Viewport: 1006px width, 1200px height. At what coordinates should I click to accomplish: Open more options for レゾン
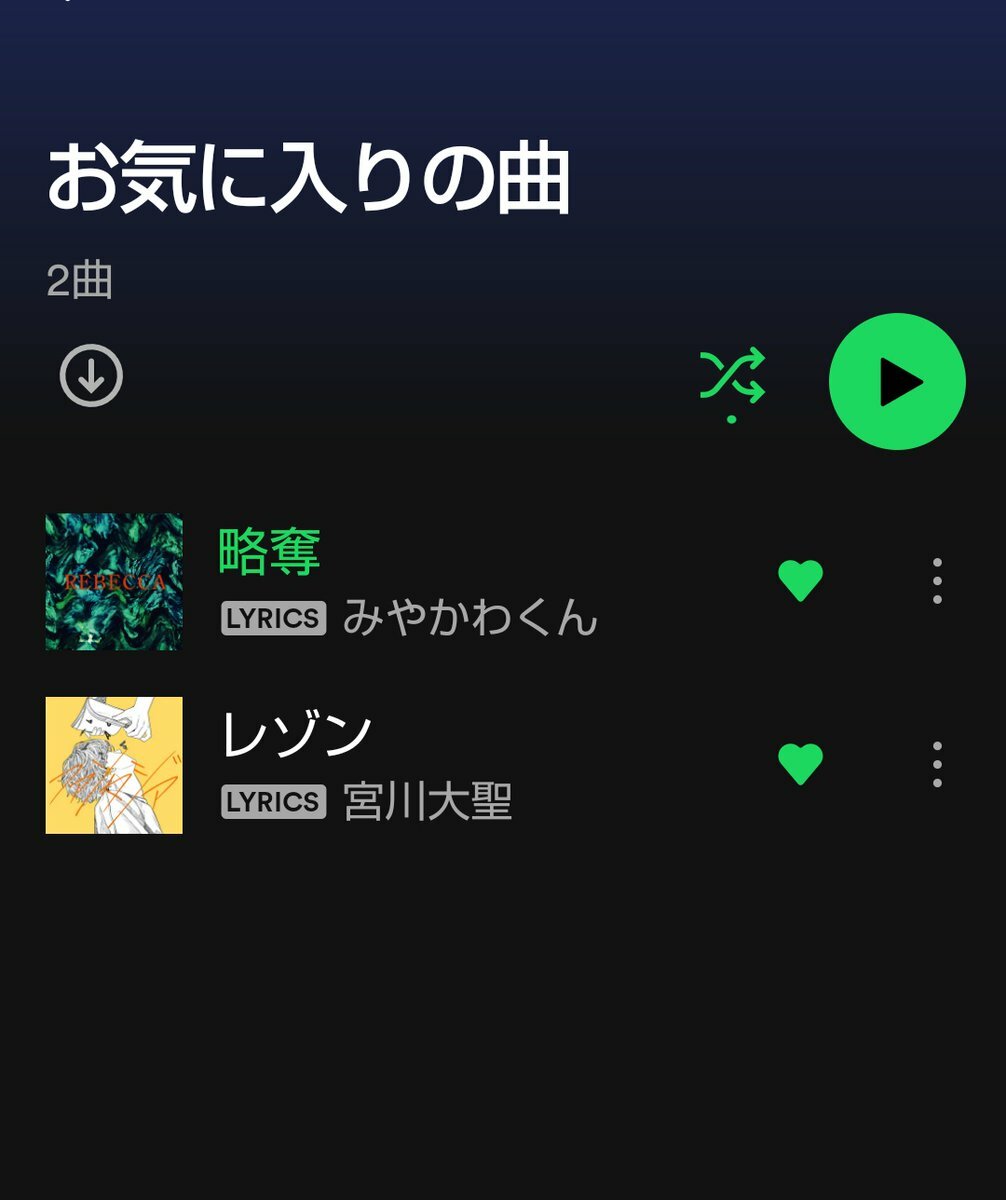point(937,764)
